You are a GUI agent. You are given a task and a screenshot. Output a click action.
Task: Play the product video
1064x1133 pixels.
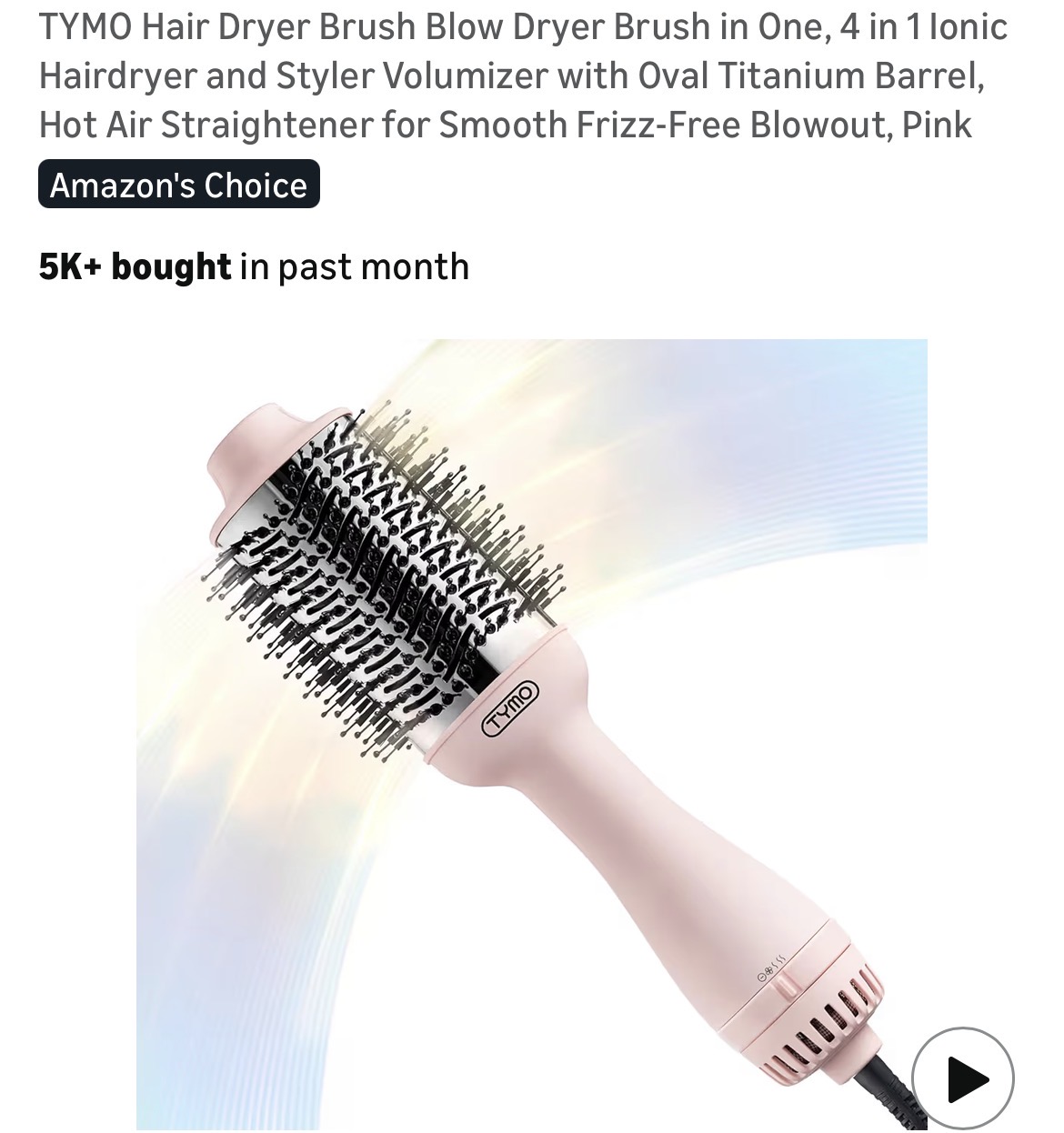(x=963, y=1078)
